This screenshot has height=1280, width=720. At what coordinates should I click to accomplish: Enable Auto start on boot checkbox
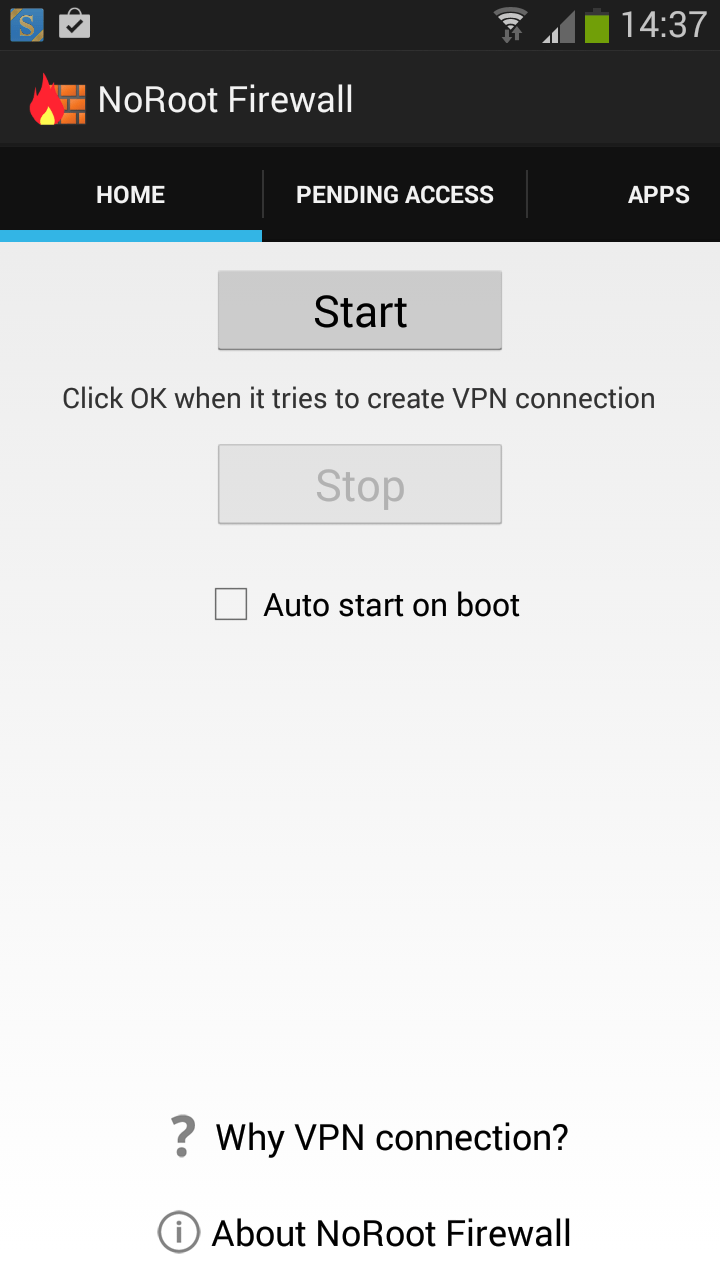[x=231, y=605]
